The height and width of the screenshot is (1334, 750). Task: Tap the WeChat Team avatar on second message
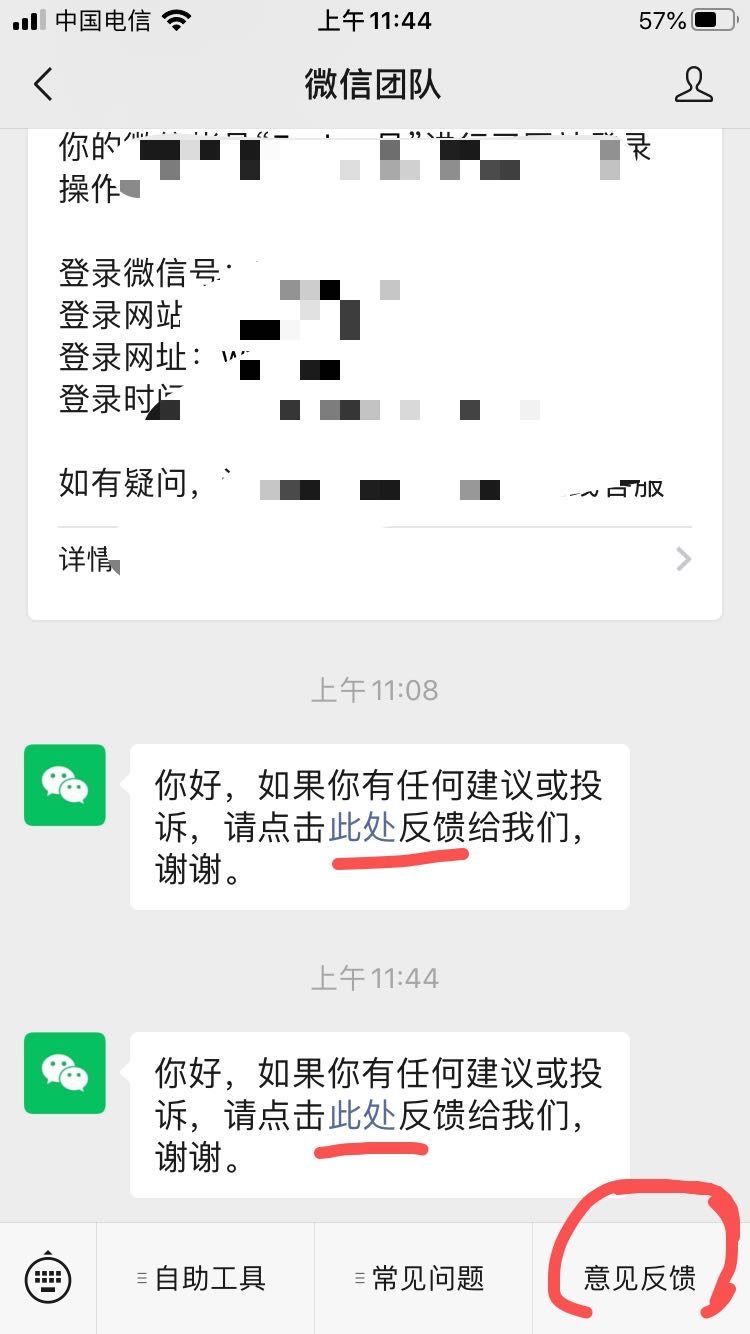pyautogui.click(x=64, y=1072)
